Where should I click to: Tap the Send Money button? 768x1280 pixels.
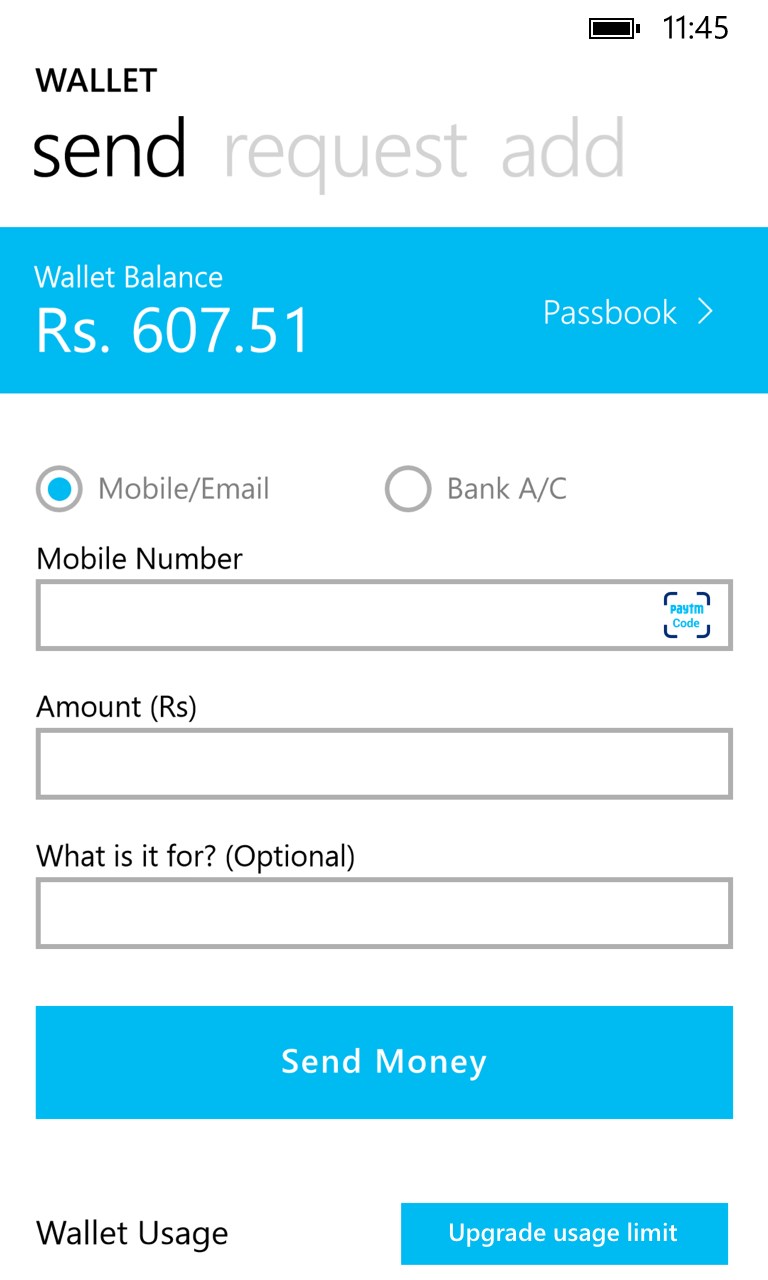pos(384,1062)
